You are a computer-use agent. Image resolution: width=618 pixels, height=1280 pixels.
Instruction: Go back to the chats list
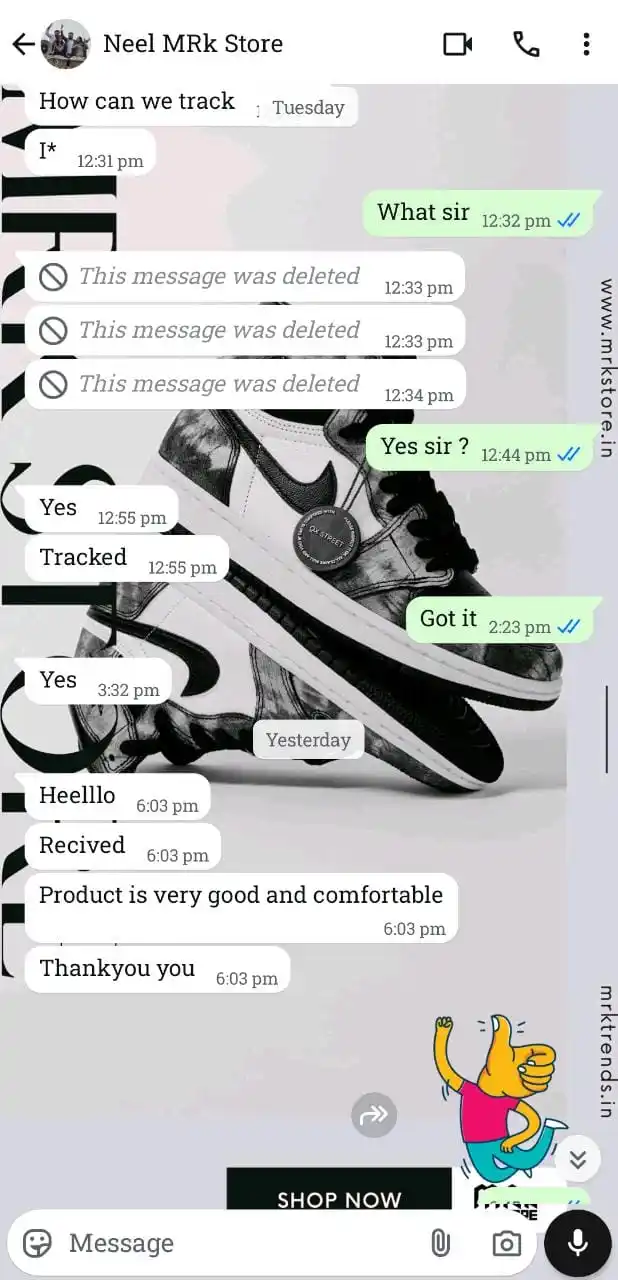tap(22, 44)
